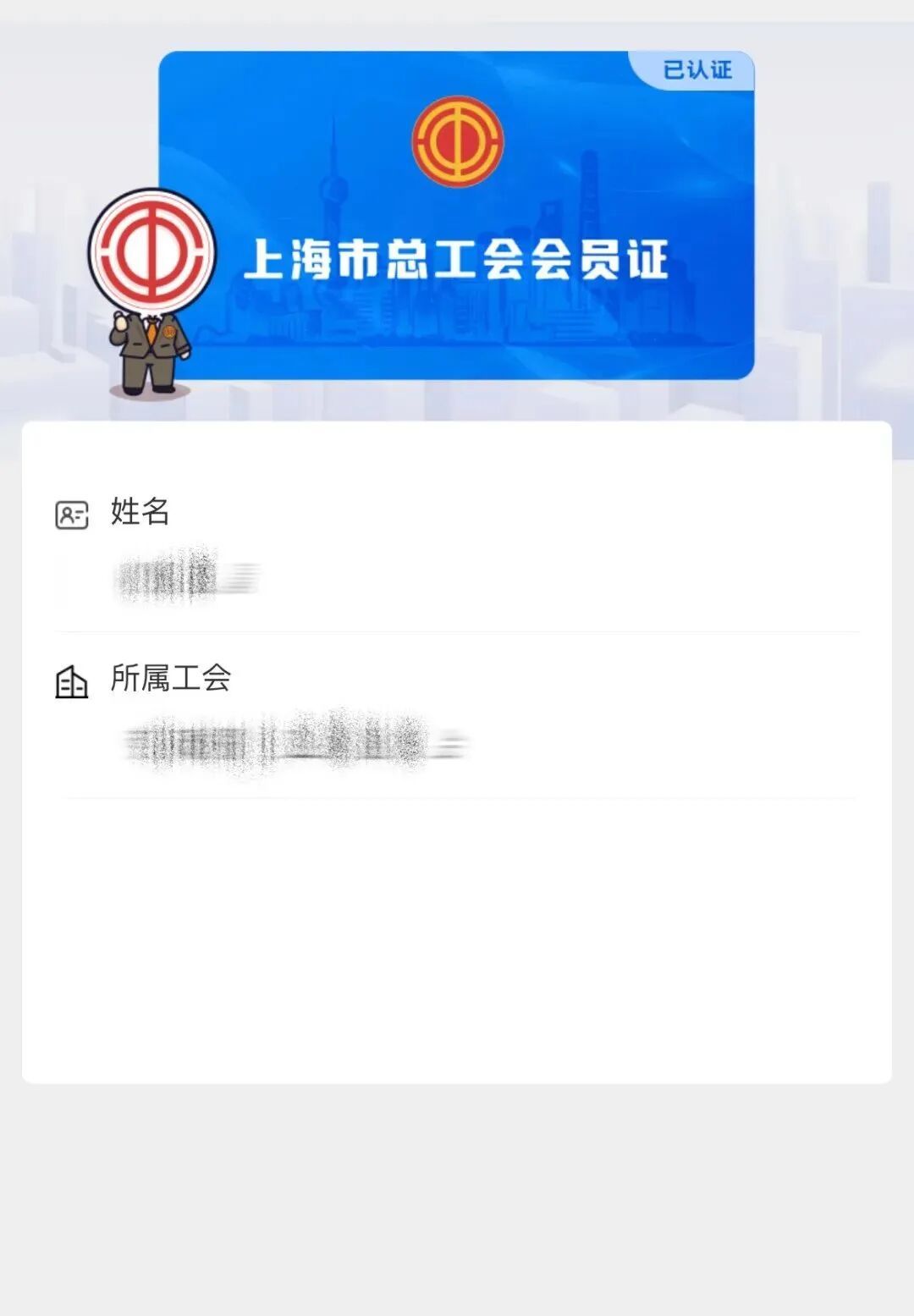Open the 上海市总工会会员证 membership card
The height and width of the screenshot is (1316, 914).
pos(457,216)
